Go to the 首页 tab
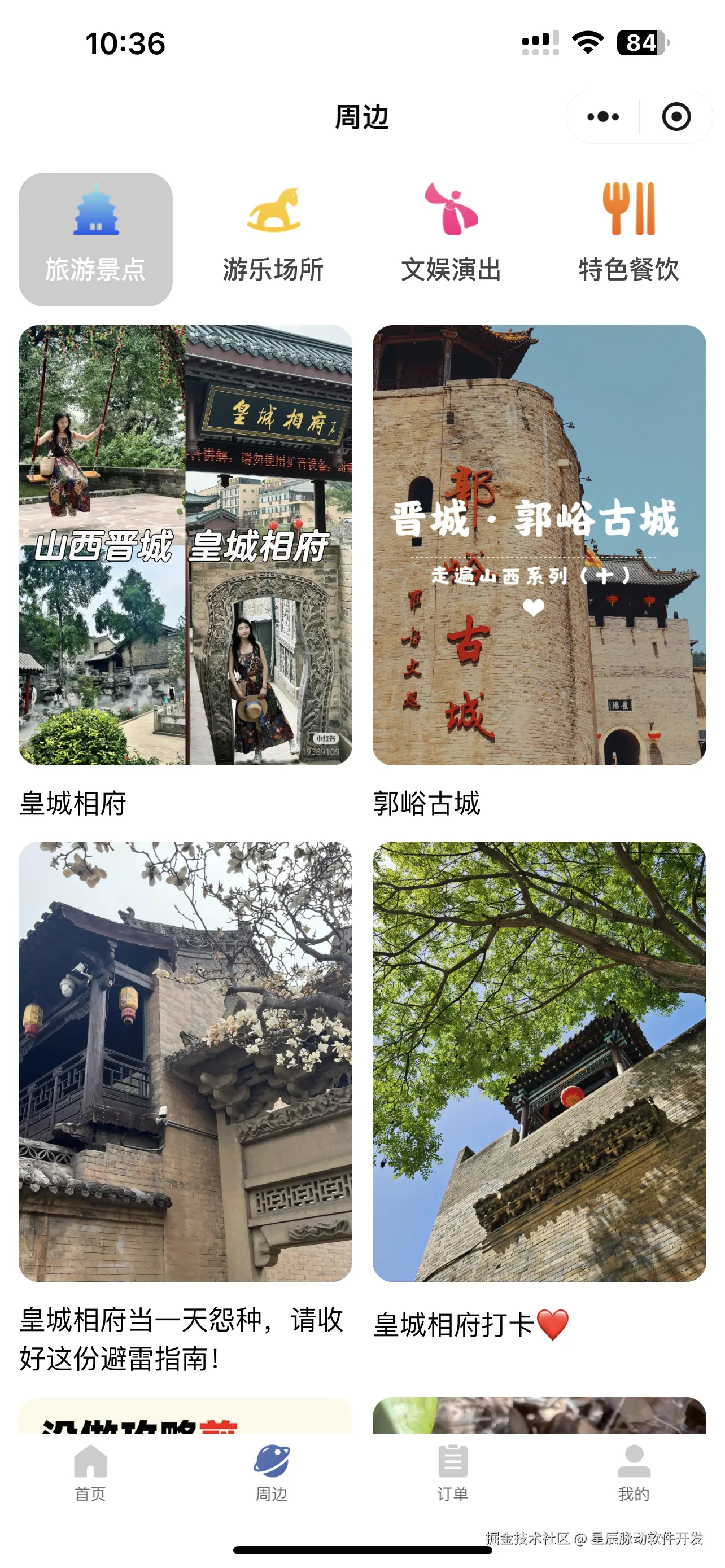Image resolution: width=725 pixels, height=1568 pixels. click(91, 1473)
